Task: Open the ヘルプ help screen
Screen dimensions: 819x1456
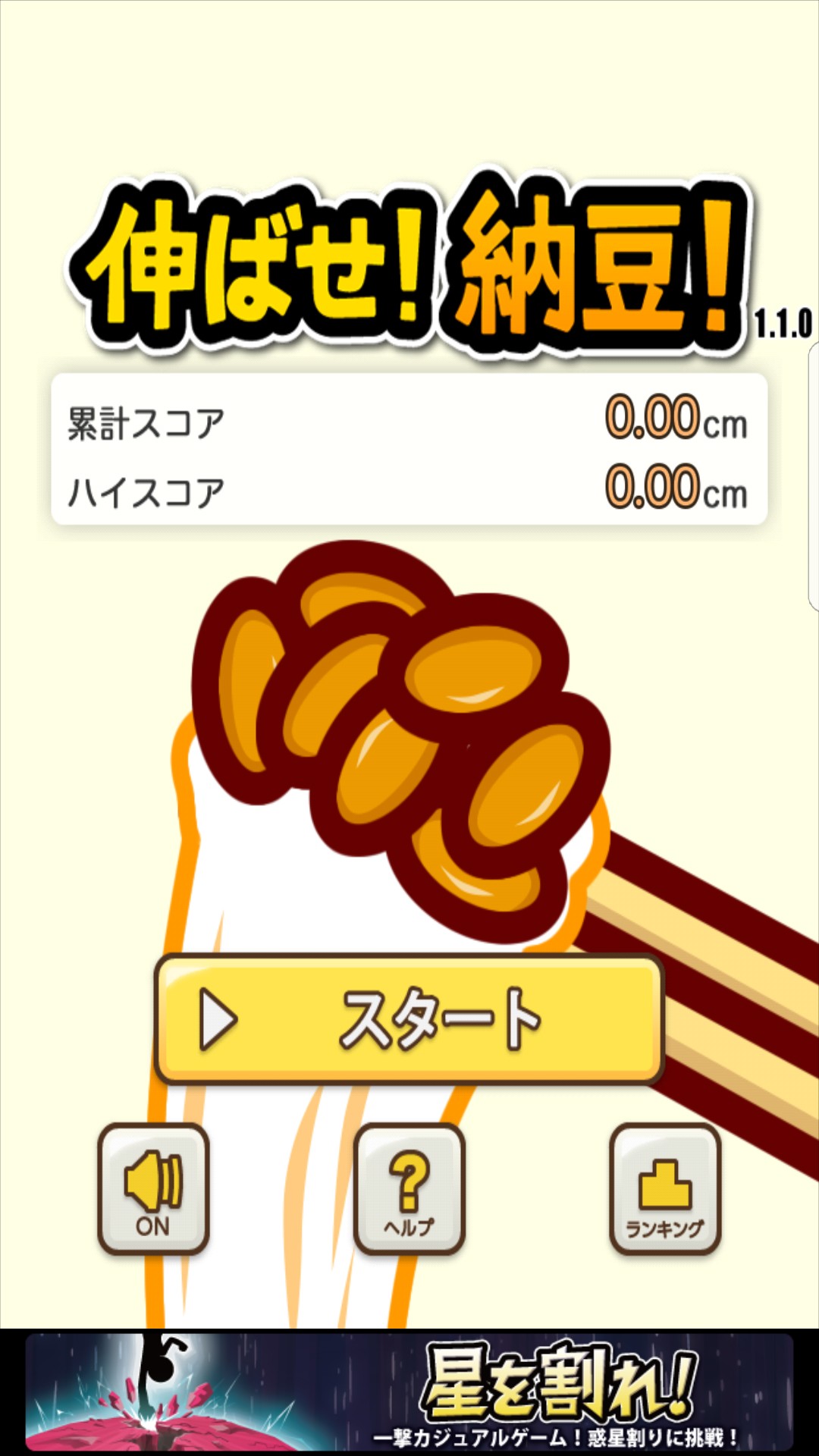Action: 409,1188
